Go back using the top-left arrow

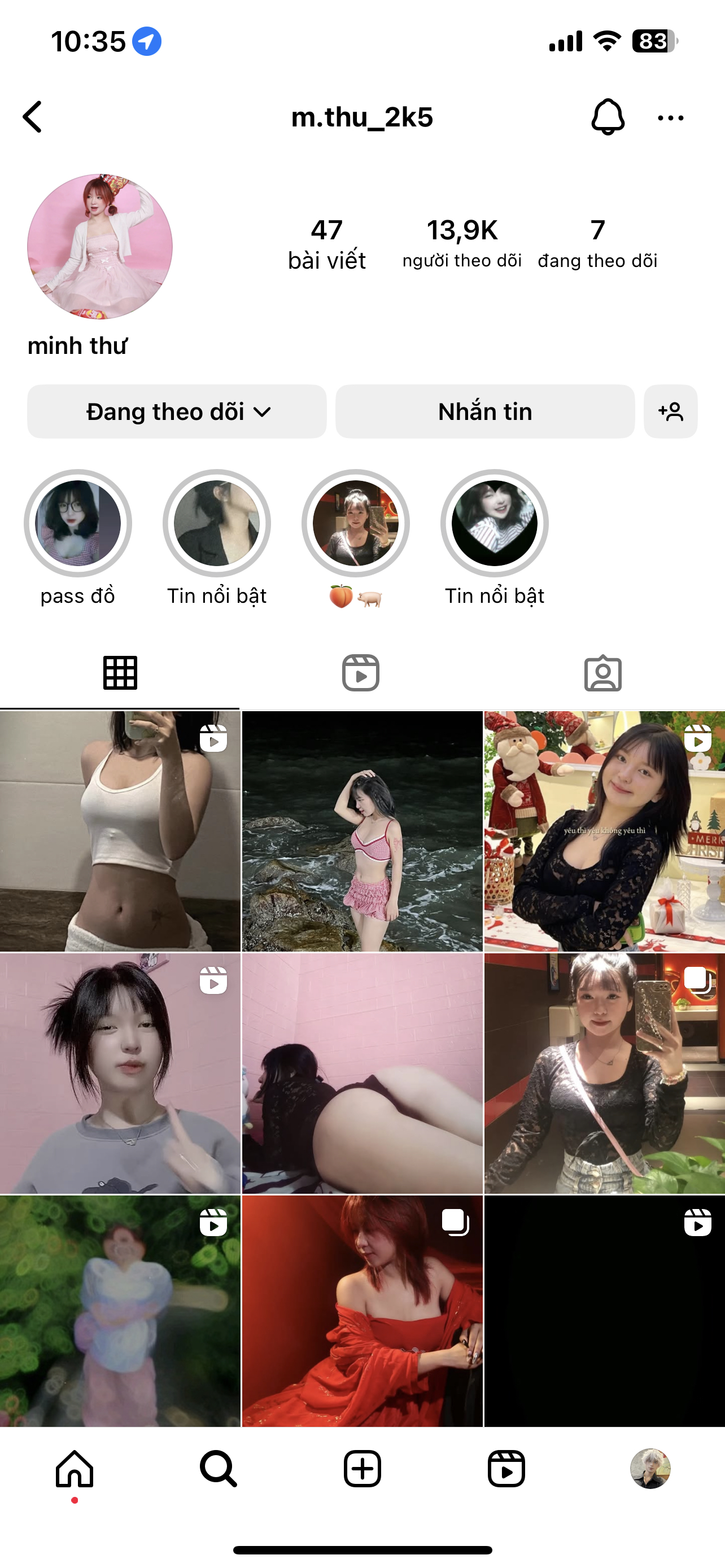33,117
